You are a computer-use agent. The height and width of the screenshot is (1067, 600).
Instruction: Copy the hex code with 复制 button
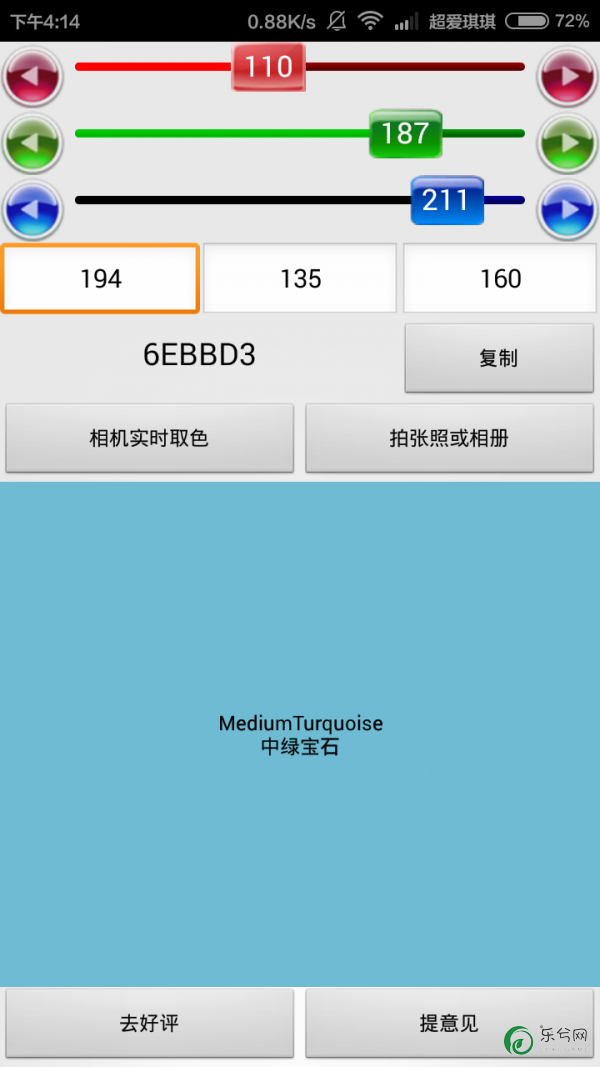[x=499, y=358]
